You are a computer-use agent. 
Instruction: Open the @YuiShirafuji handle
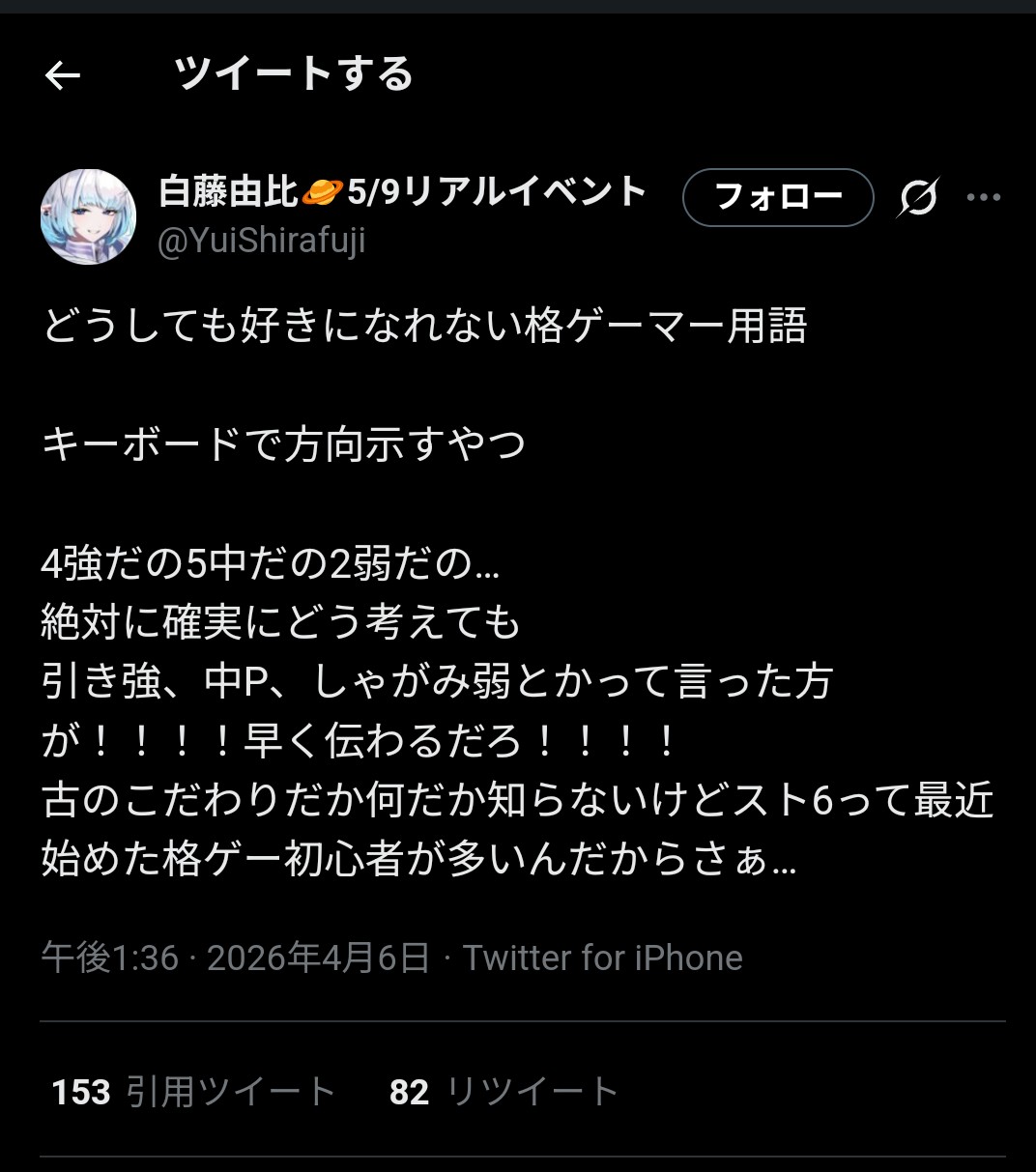point(261,241)
